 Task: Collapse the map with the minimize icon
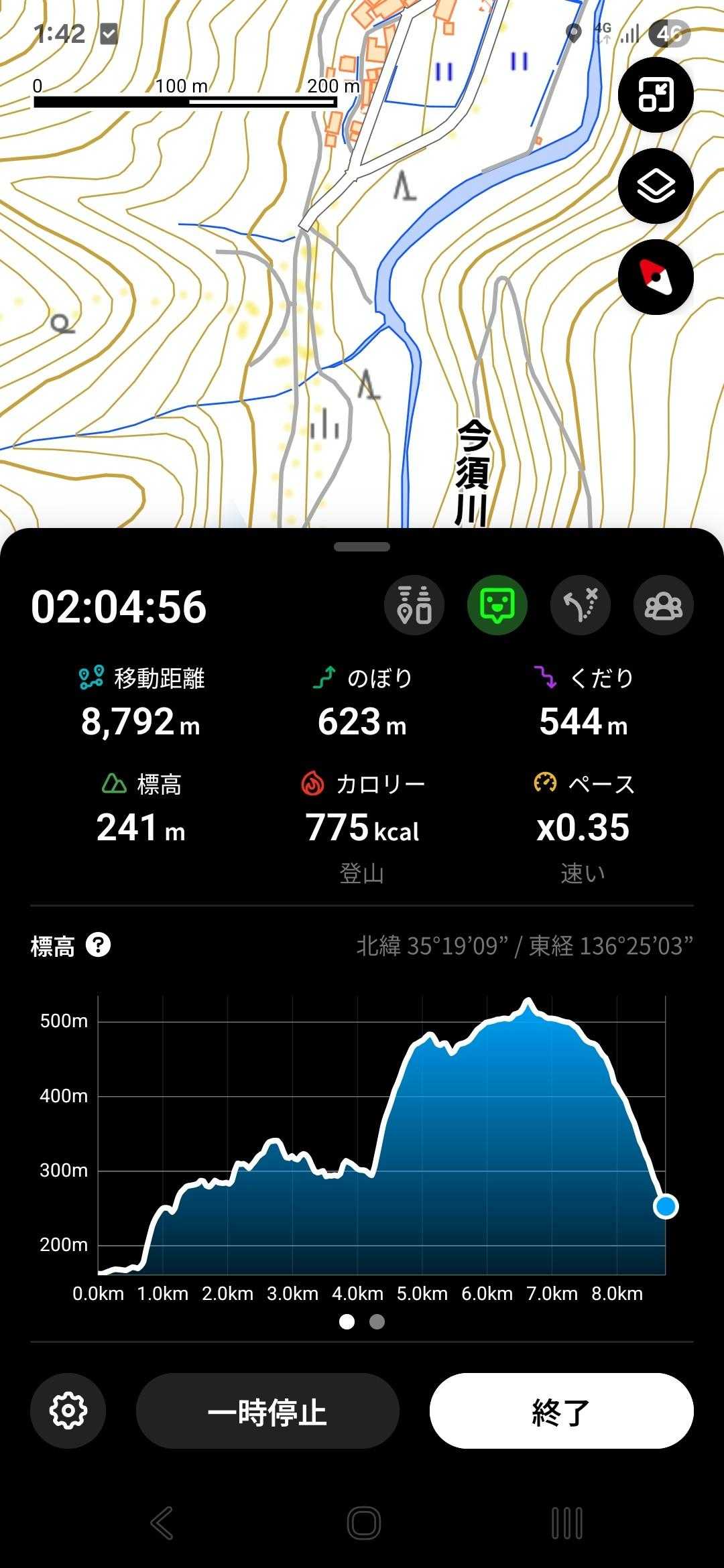pyautogui.click(x=655, y=94)
